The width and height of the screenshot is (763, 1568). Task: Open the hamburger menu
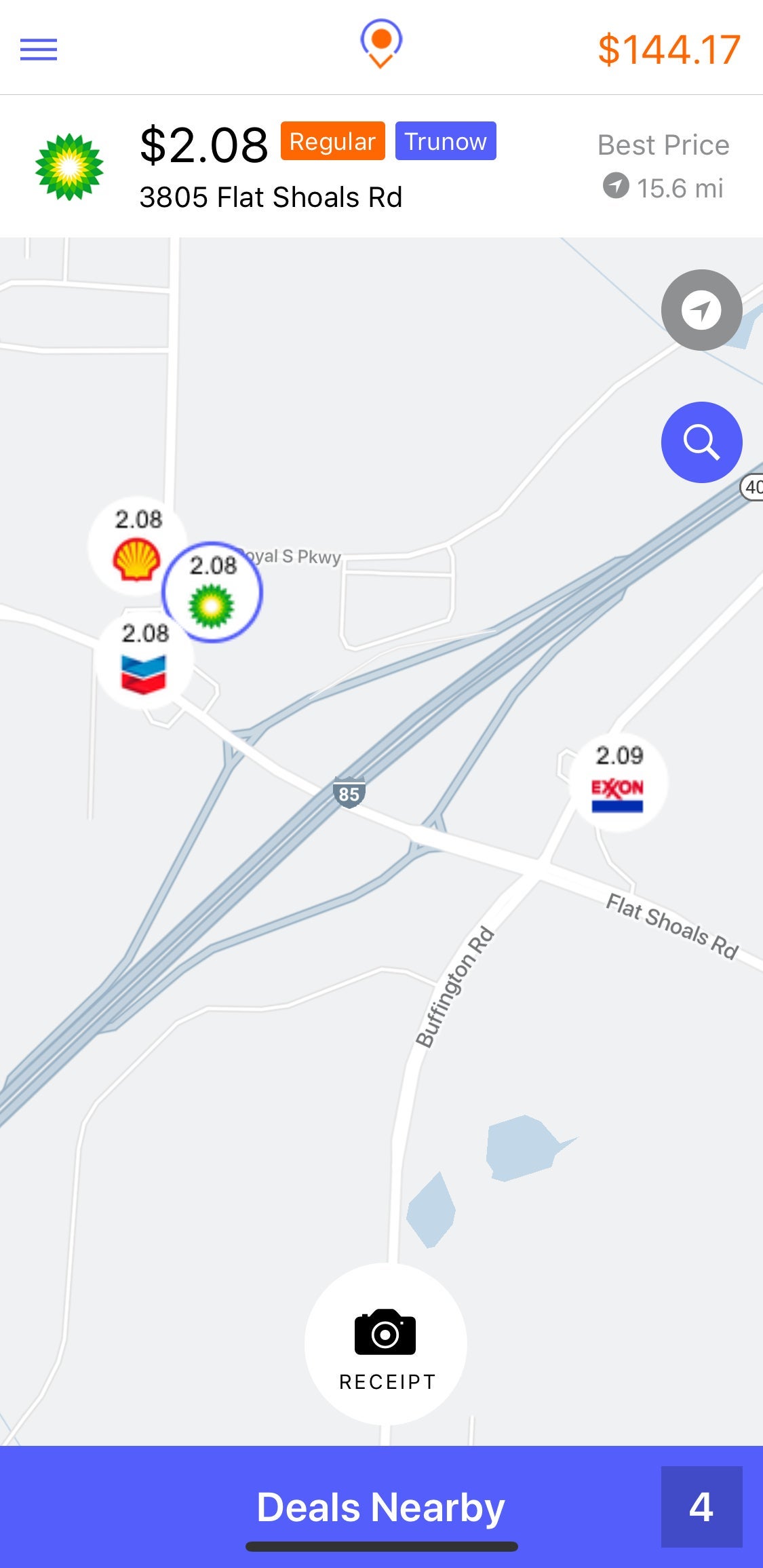pos(39,50)
